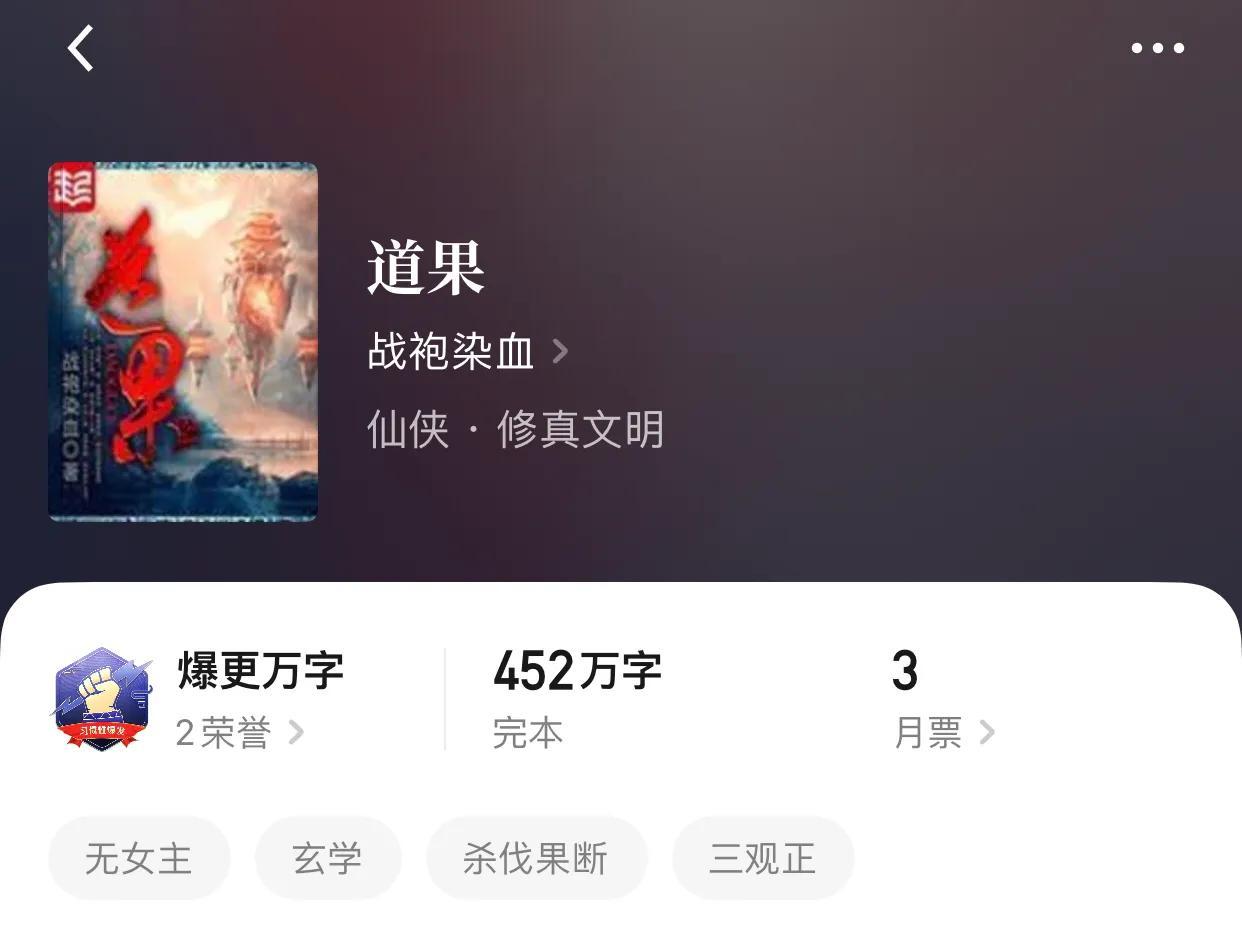View the 道果 book cover
This screenshot has height=936, width=1242.
point(183,341)
